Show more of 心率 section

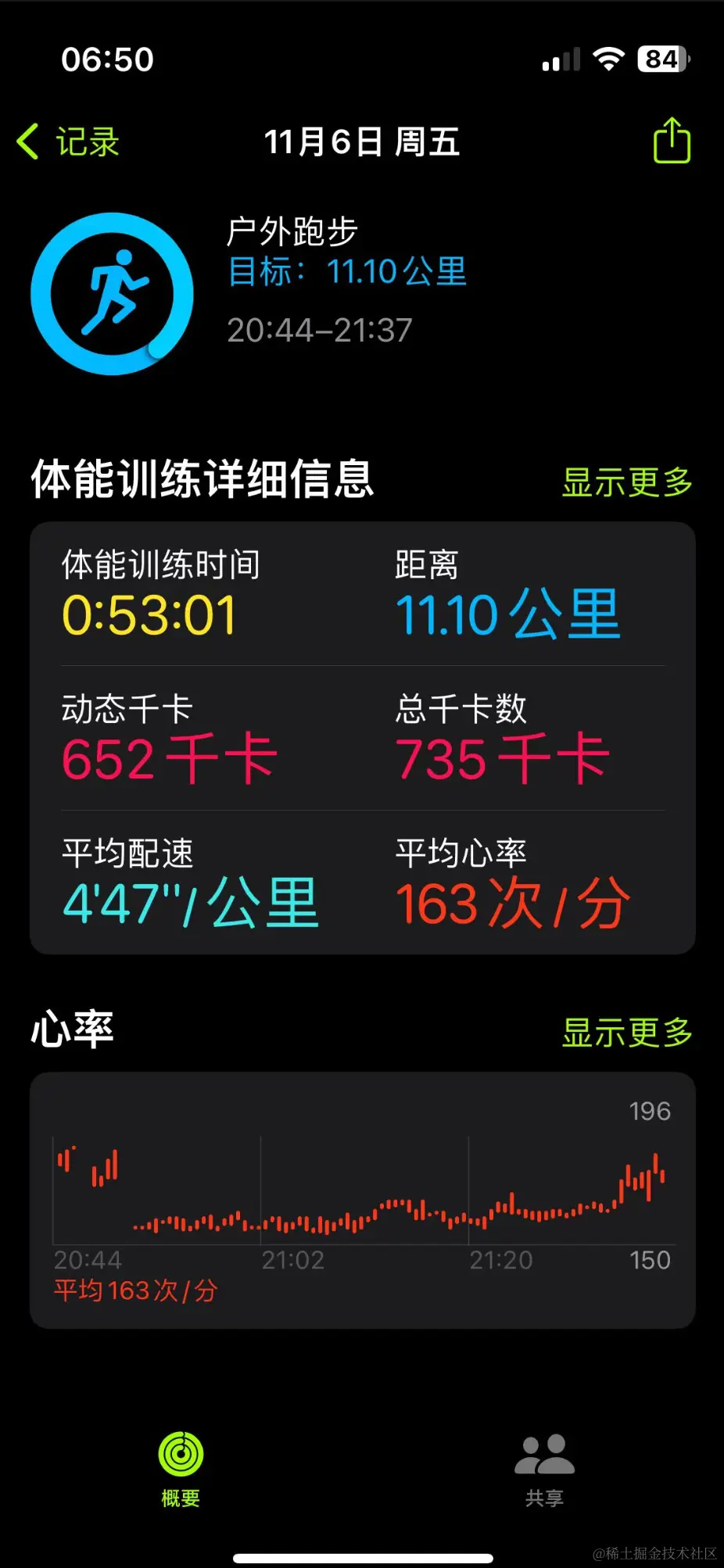pos(627,1033)
